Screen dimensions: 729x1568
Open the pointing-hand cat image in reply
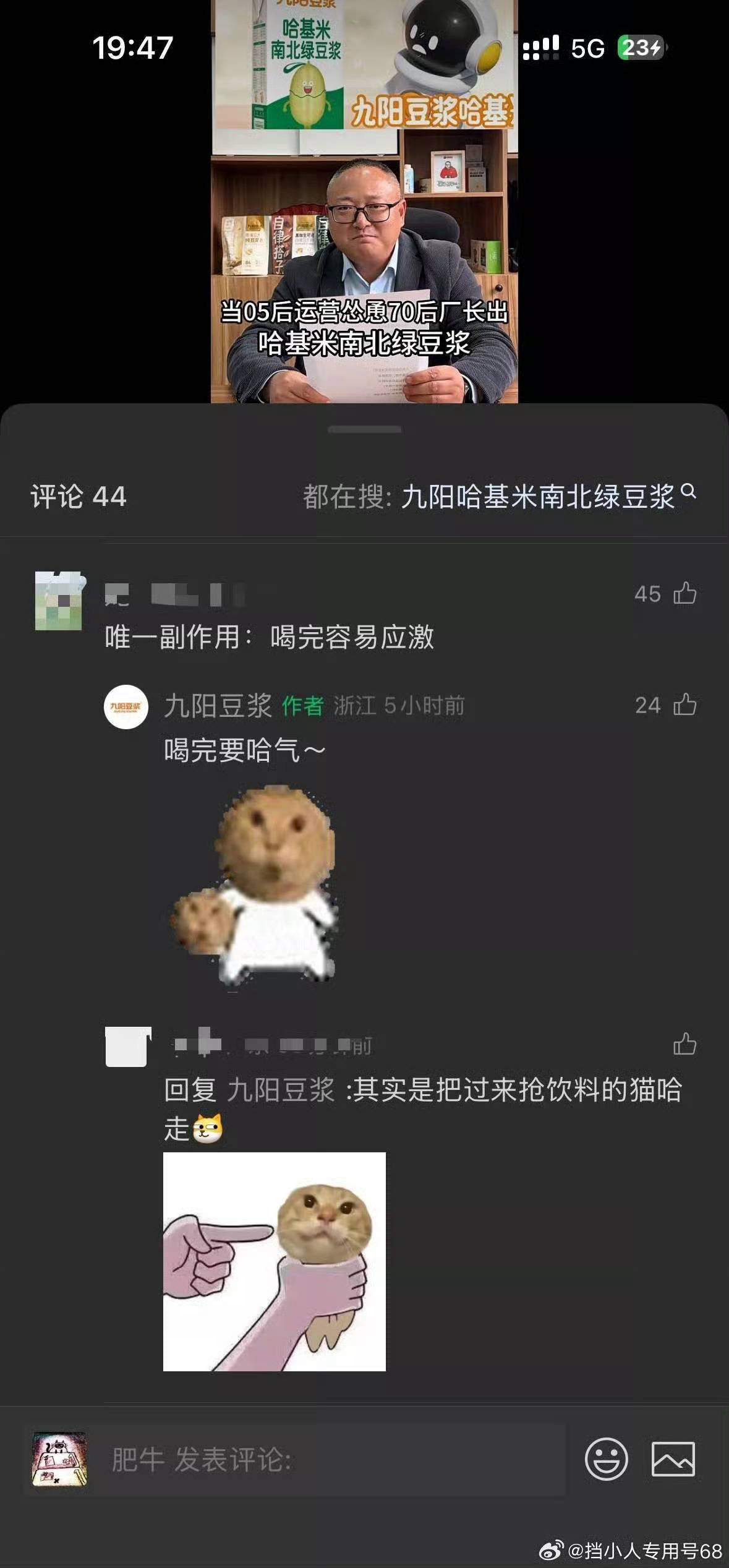coord(274,1261)
